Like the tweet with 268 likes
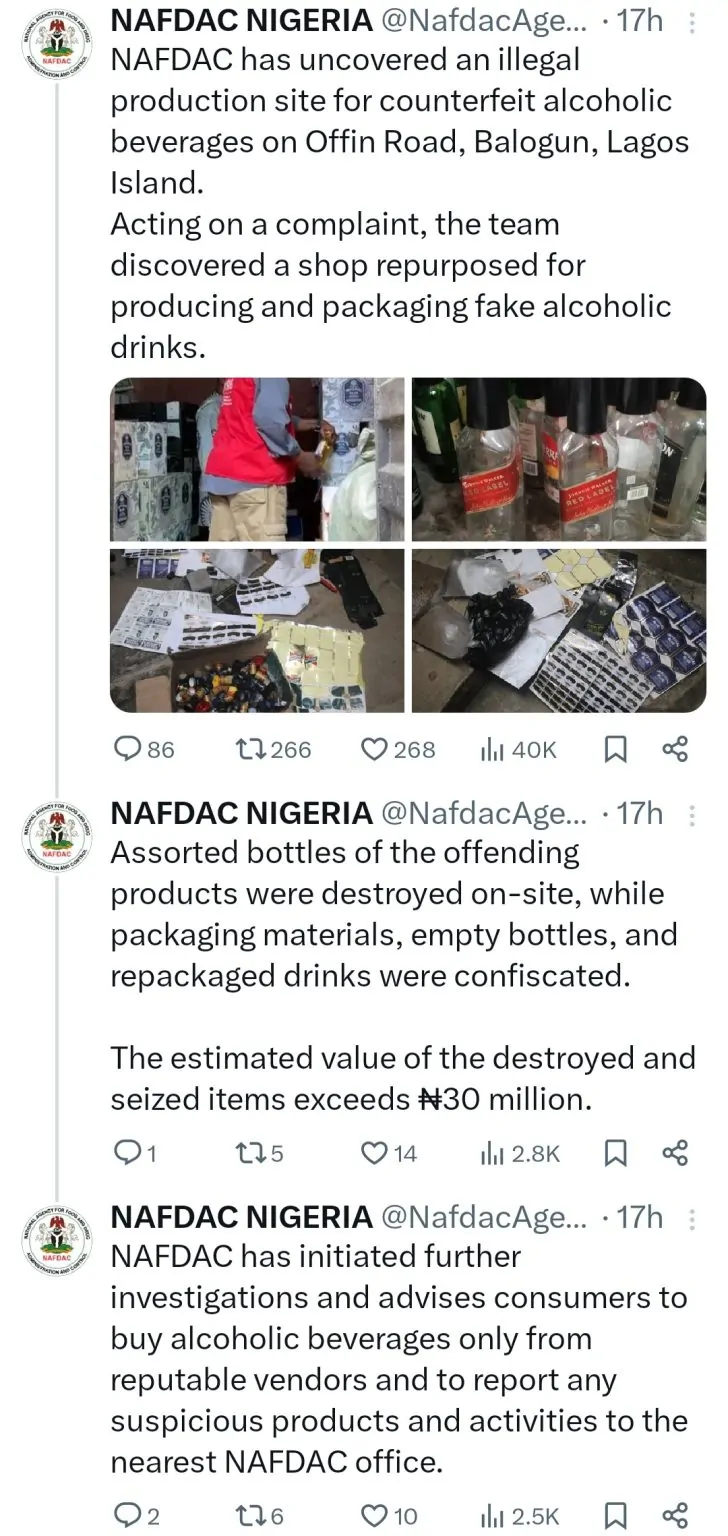Viewport: 728px width, 1536px height. point(374,749)
